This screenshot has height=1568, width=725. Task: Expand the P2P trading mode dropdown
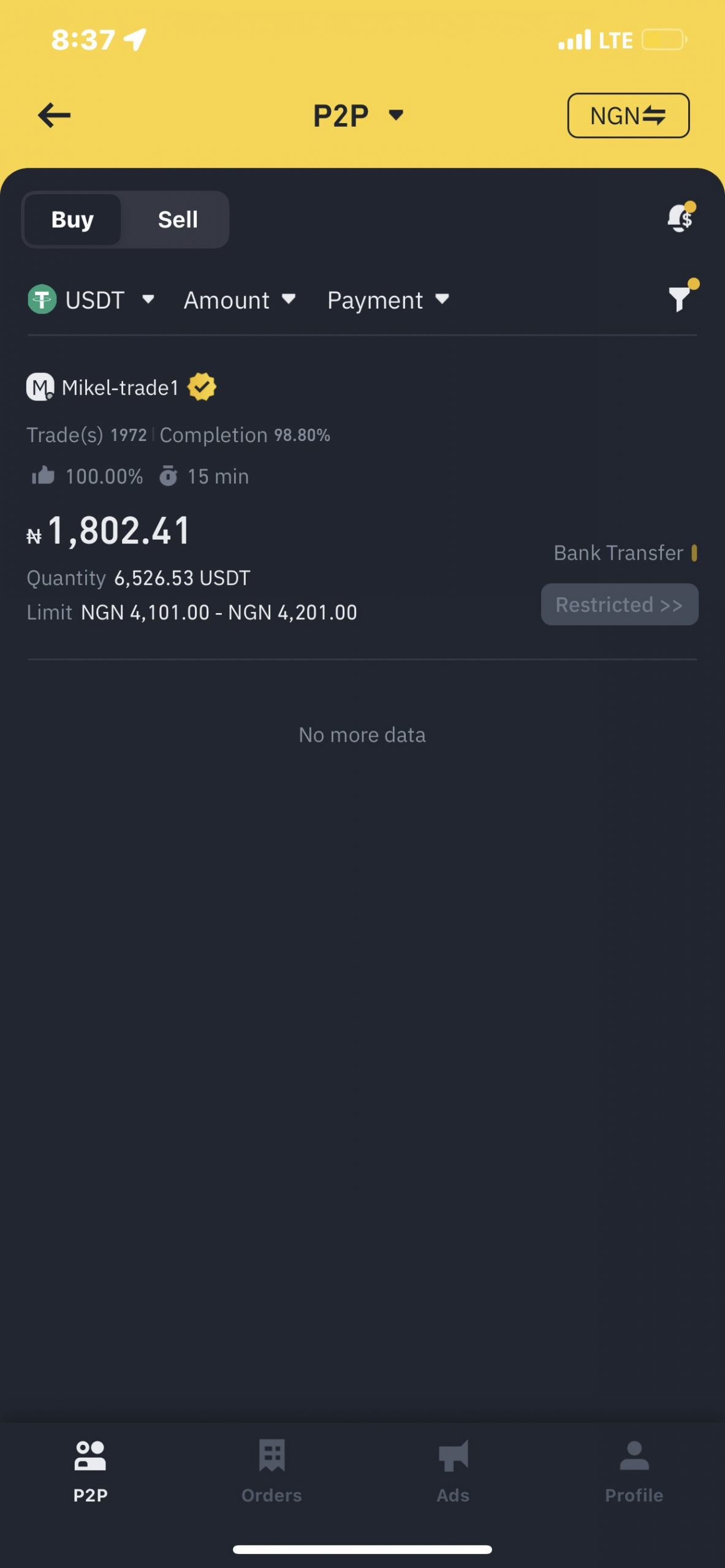(358, 115)
